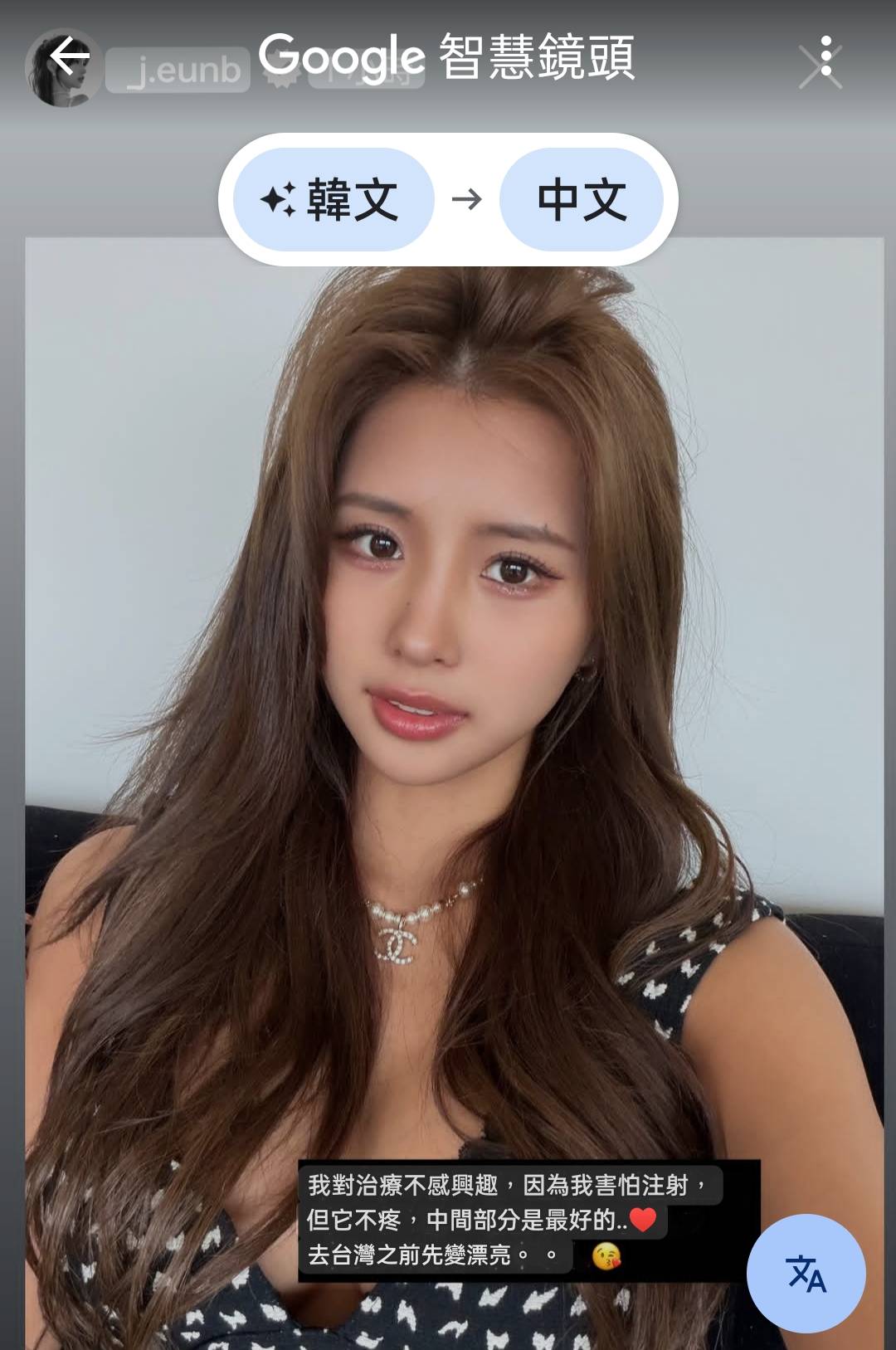Tap the floating translate button

point(805,1273)
